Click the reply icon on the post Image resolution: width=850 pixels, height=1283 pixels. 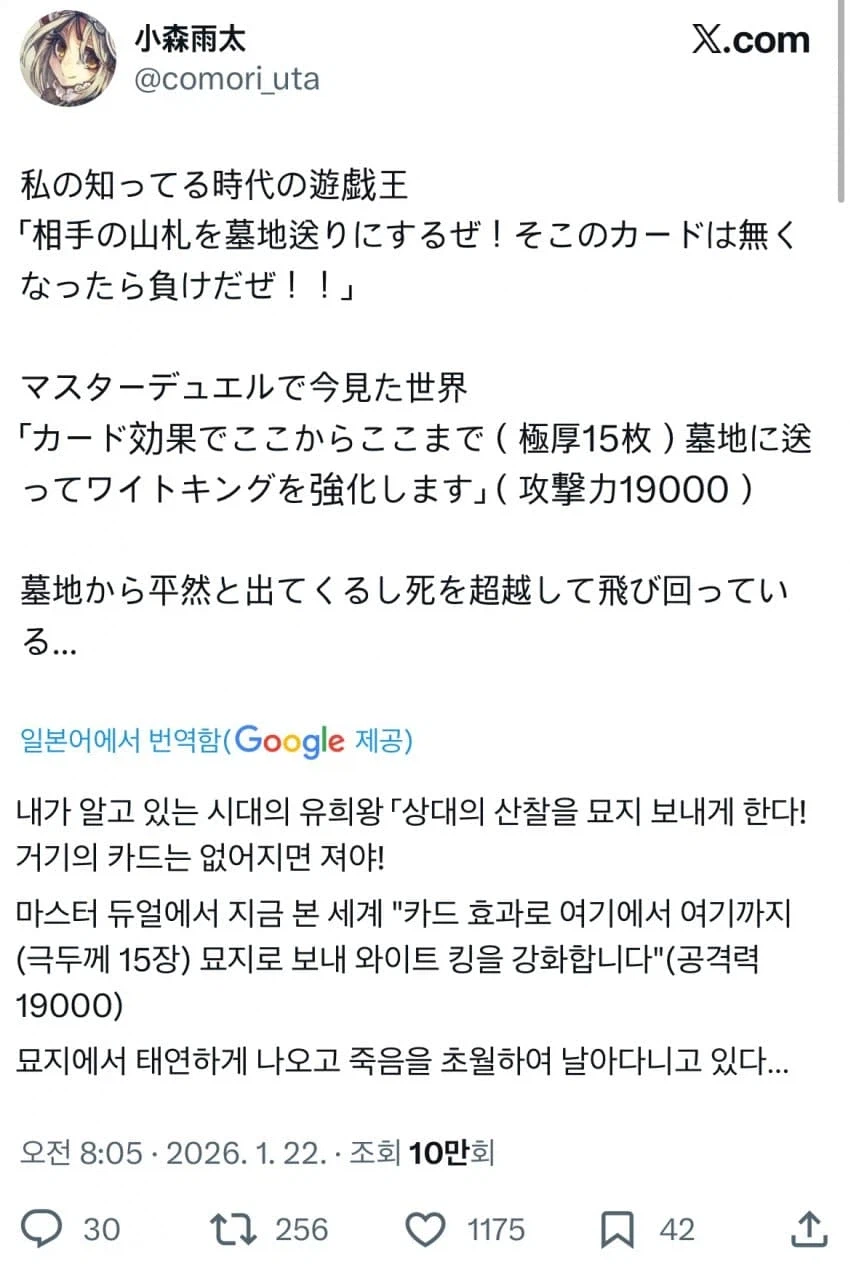(40, 1228)
